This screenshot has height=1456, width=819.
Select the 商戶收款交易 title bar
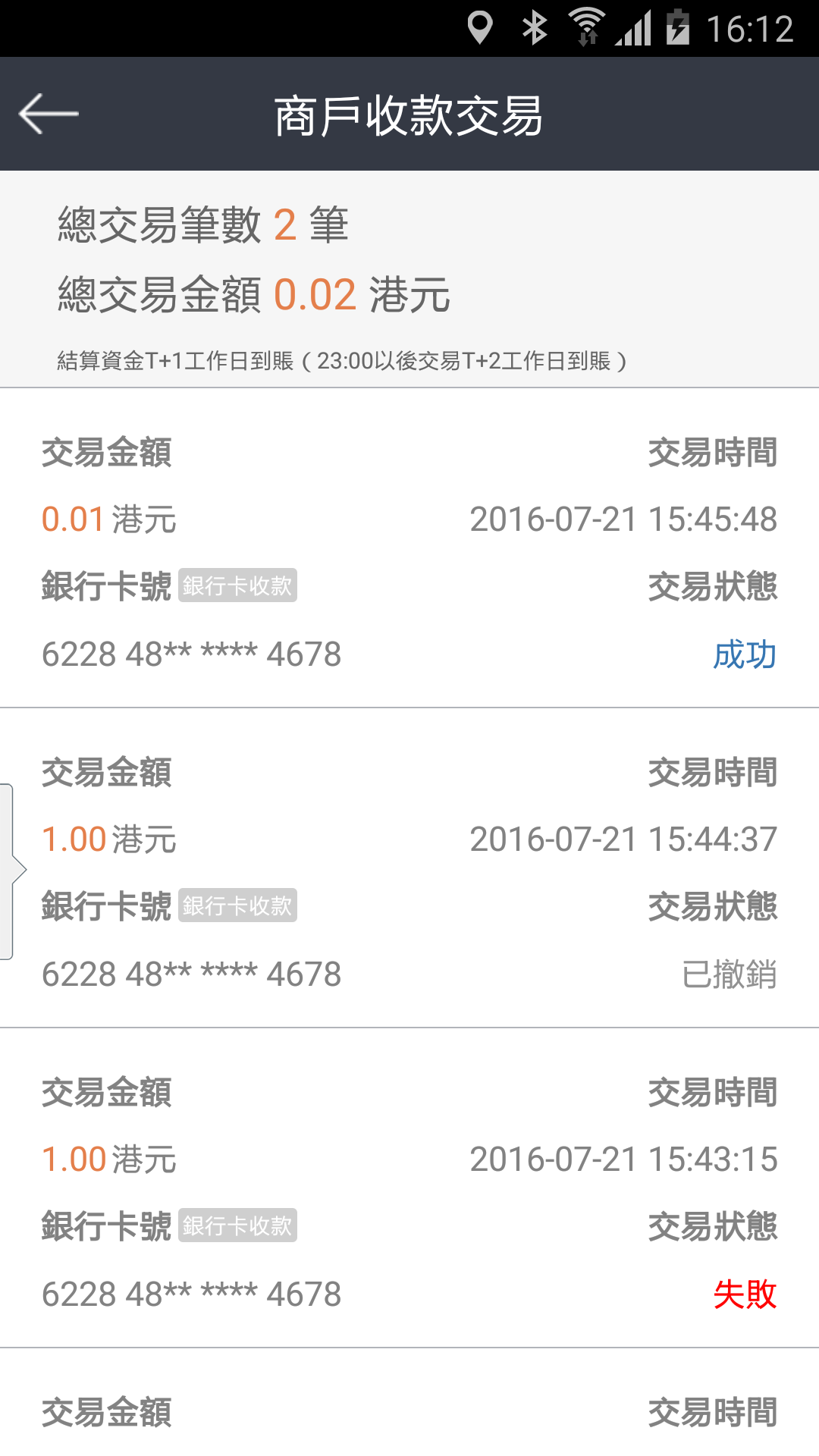409,112
